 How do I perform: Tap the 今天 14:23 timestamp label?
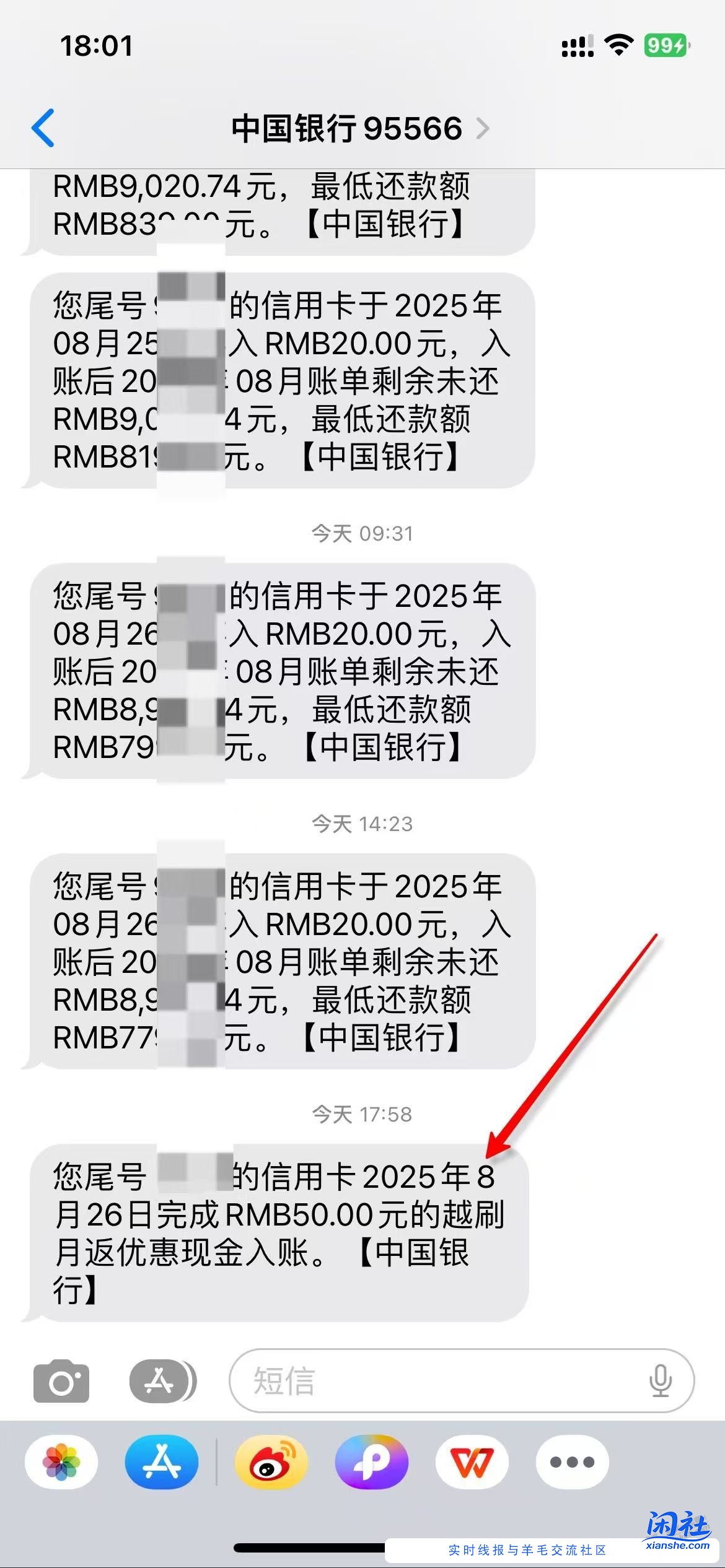pos(362,824)
